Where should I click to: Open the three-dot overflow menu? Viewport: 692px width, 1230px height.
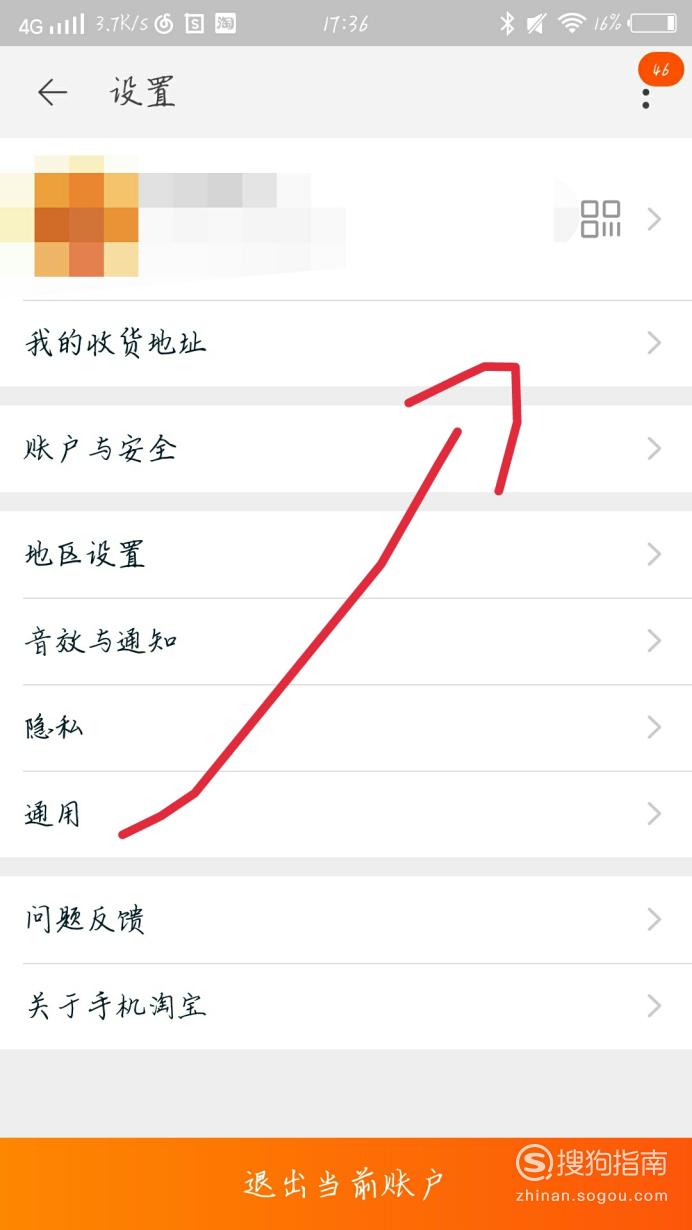click(646, 98)
